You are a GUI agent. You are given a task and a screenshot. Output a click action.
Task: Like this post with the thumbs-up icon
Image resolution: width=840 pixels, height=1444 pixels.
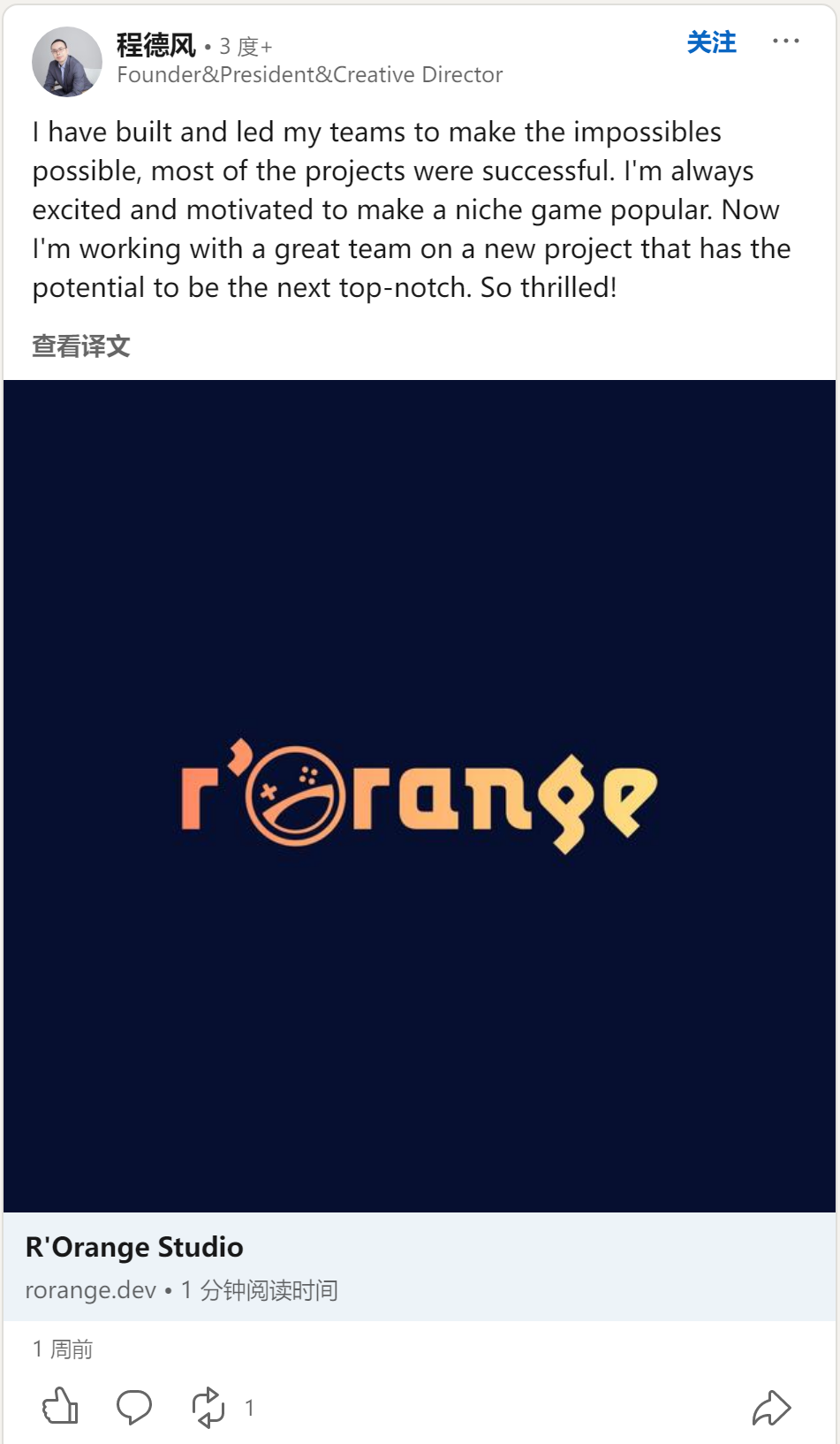tap(60, 1406)
